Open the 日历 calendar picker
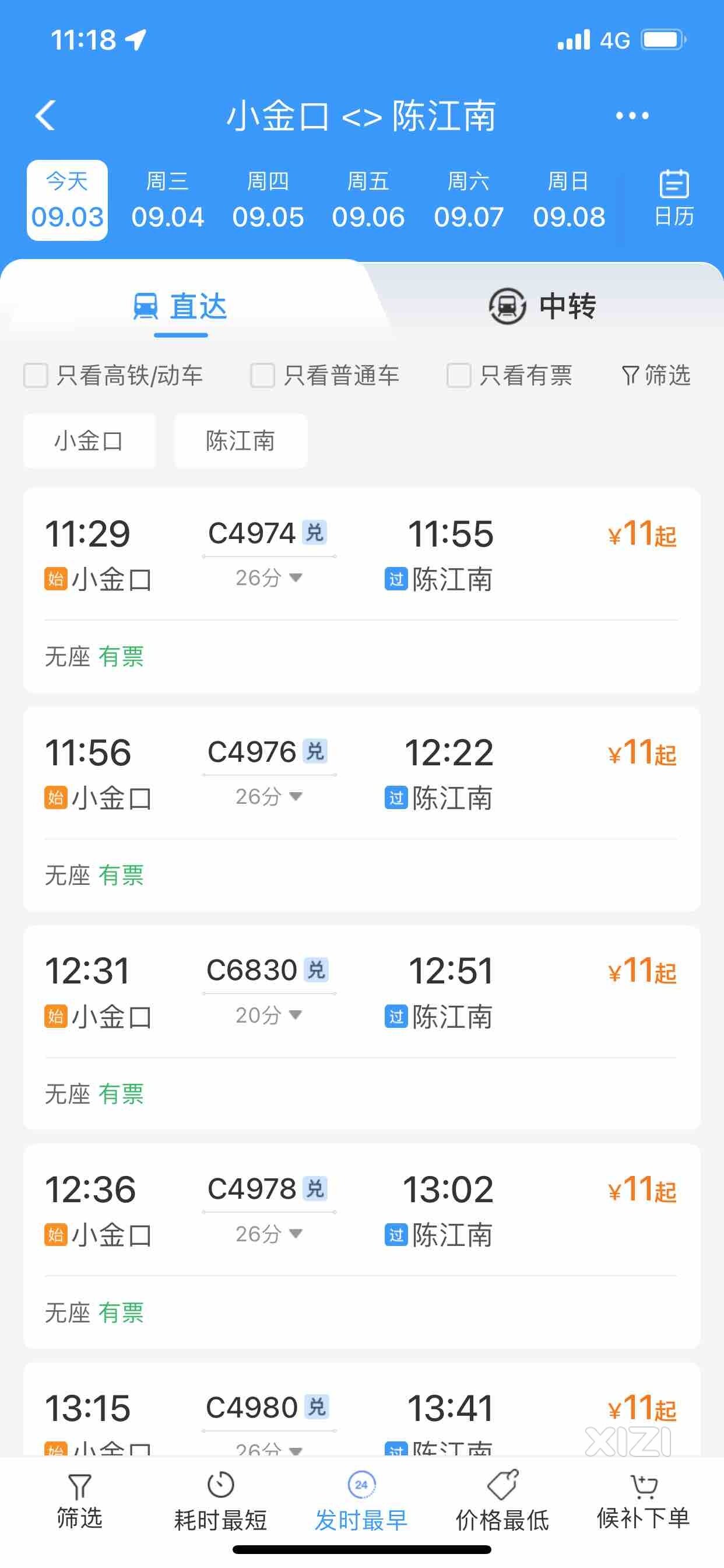724x1568 pixels. (674, 198)
